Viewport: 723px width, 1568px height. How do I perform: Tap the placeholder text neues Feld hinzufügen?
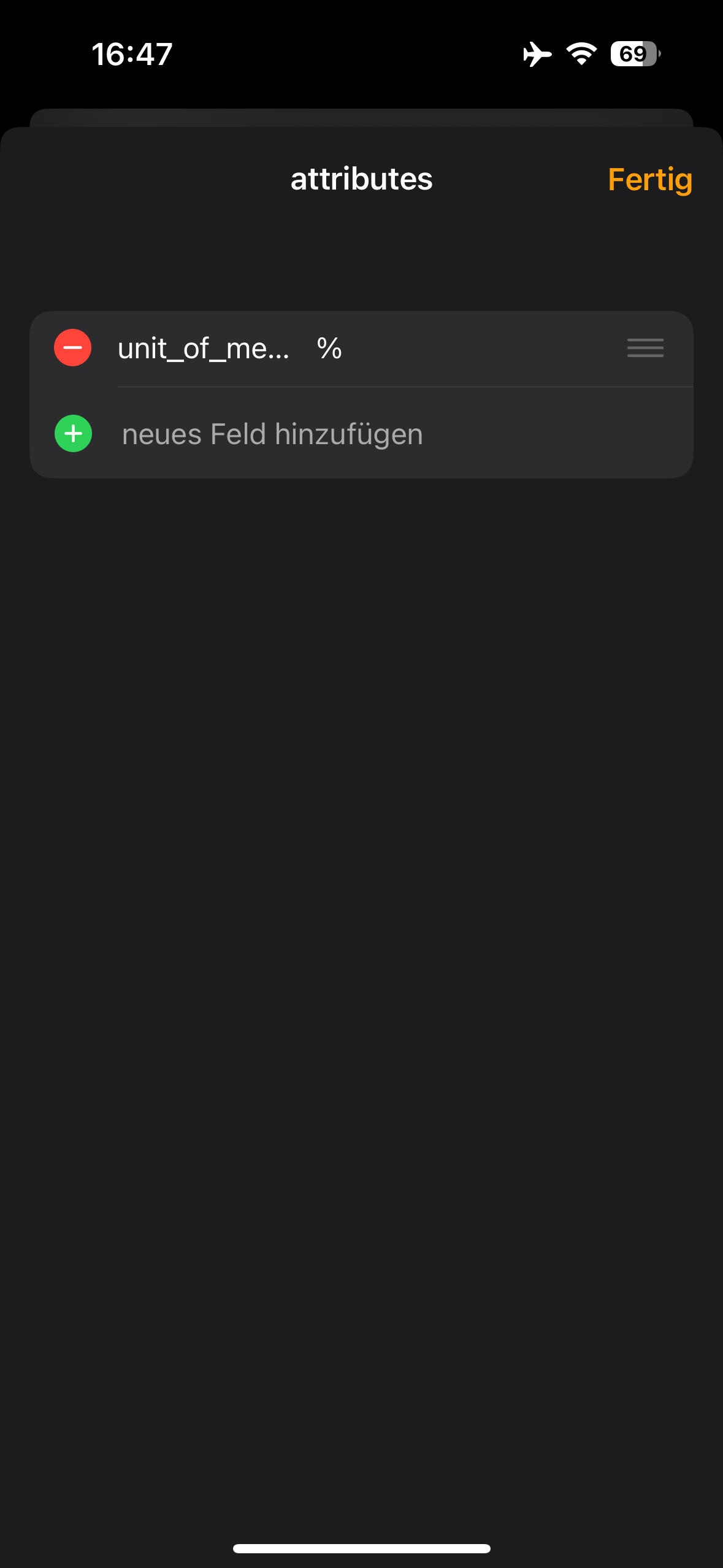point(272,434)
